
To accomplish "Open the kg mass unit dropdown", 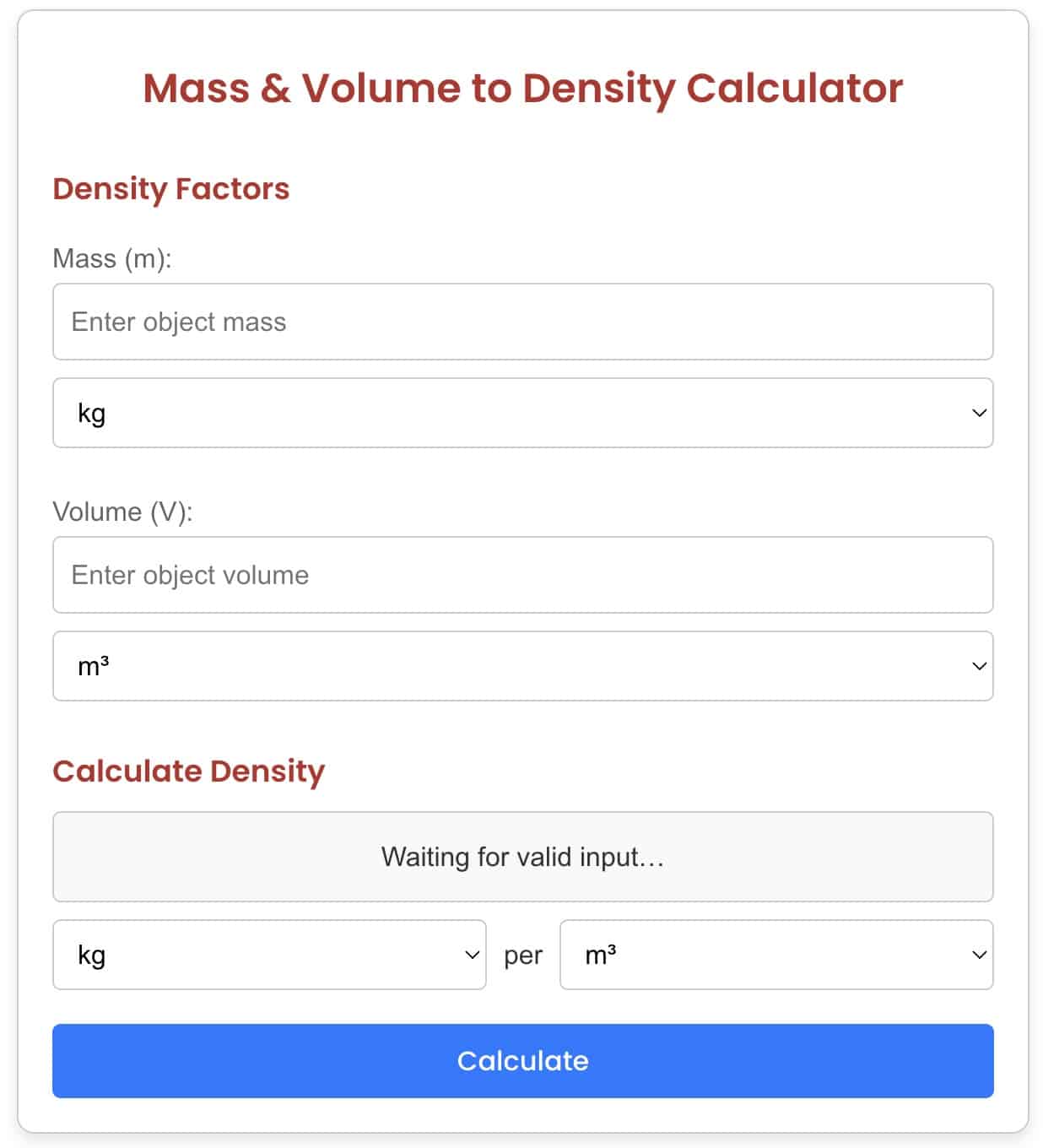I will pos(523,413).
